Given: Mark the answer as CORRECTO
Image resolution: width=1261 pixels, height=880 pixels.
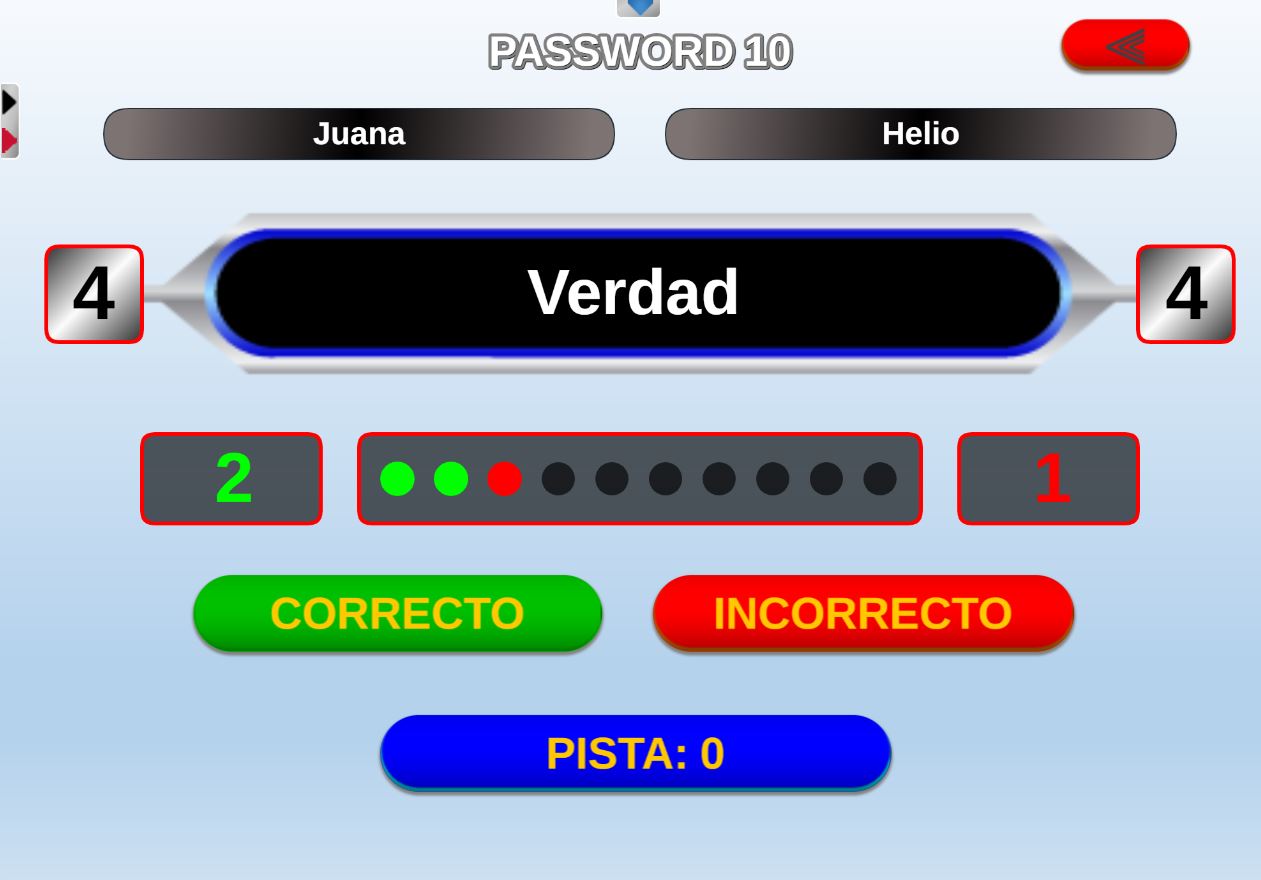Looking at the screenshot, I should click(x=397, y=613).
